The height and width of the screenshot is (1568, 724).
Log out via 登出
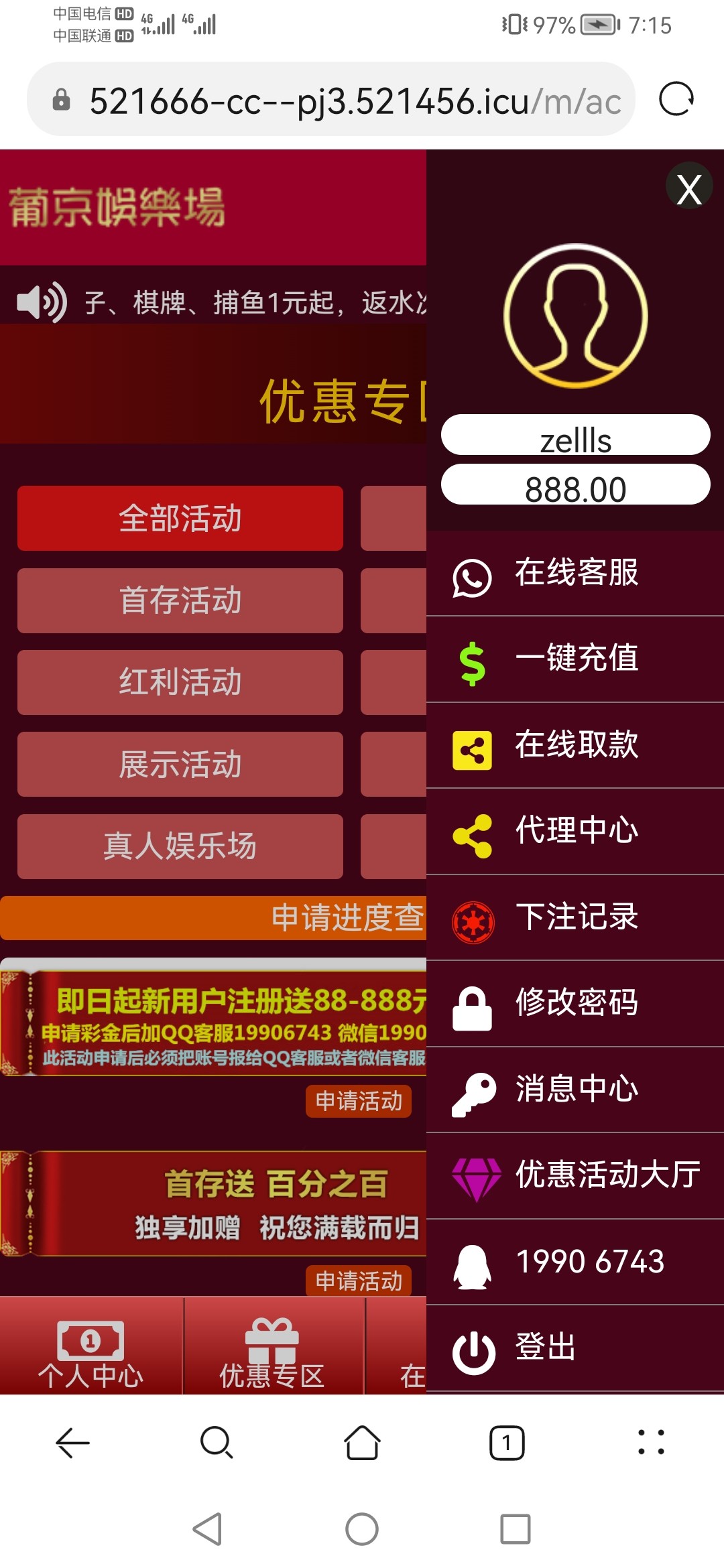point(575,1348)
